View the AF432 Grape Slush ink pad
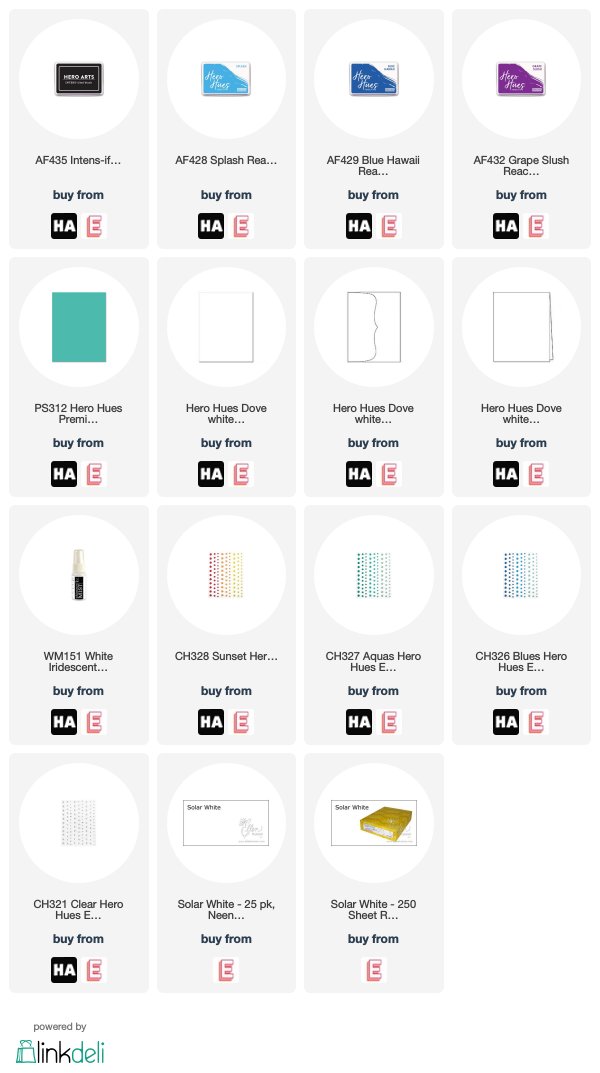 521,79
